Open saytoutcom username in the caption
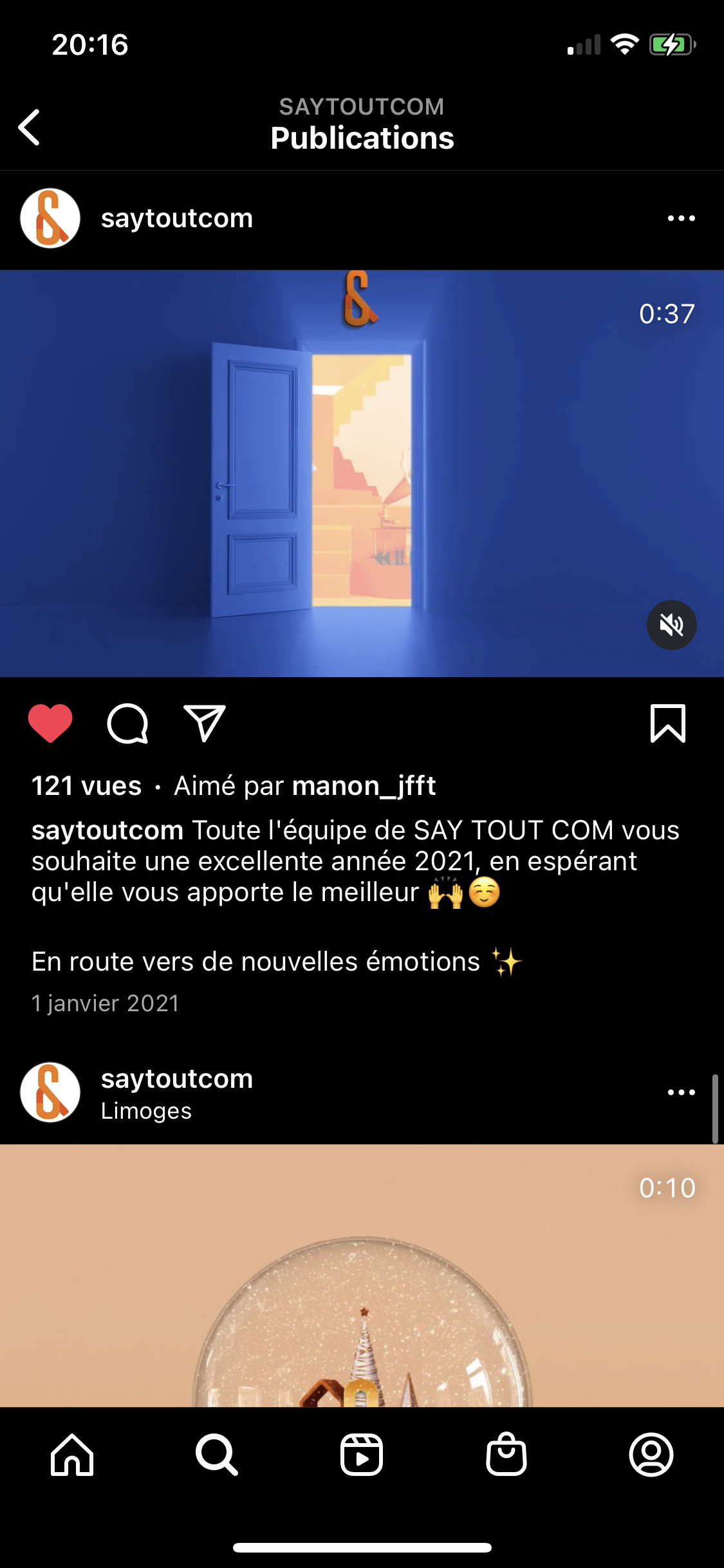The image size is (724, 1568). pyautogui.click(x=107, y=830)
